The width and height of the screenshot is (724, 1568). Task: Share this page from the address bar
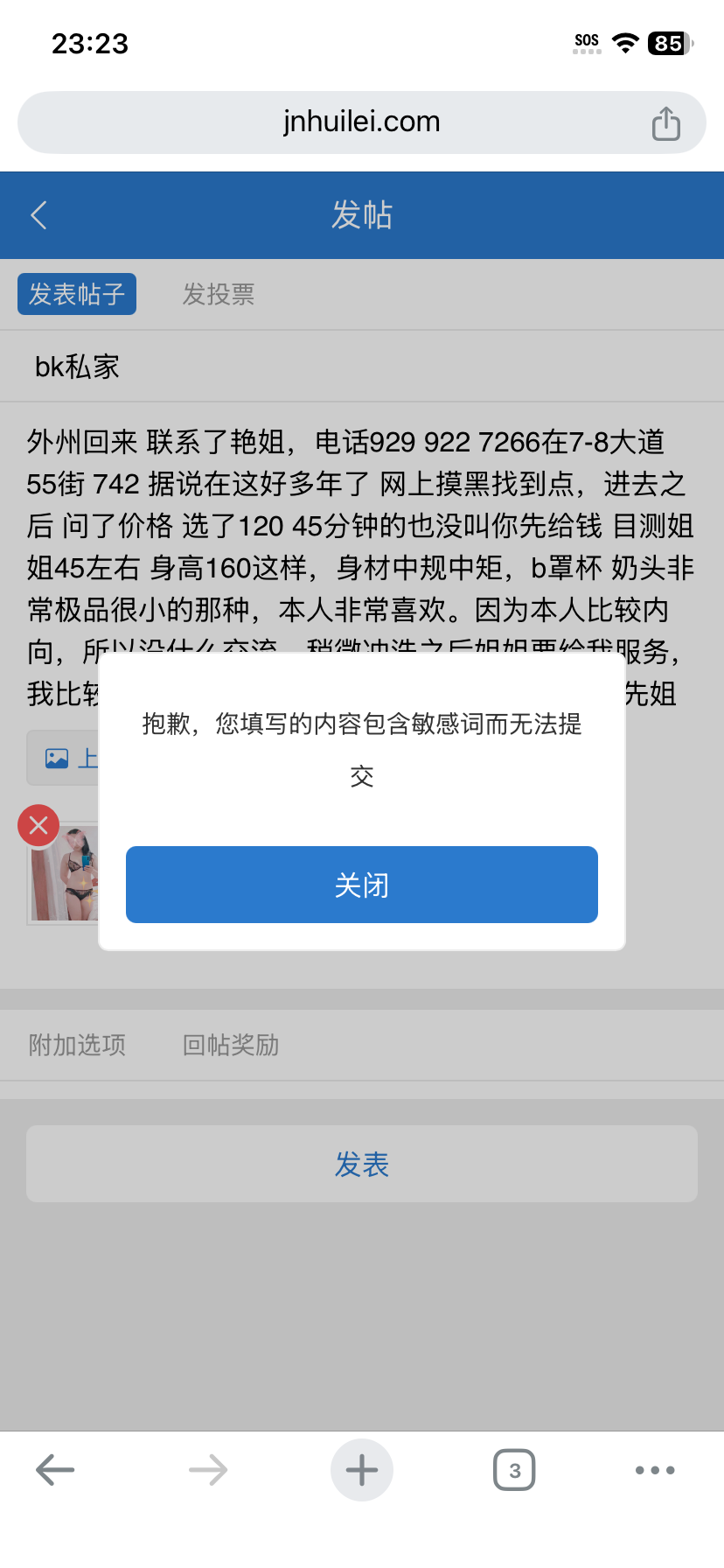click(x=665, y=123)
